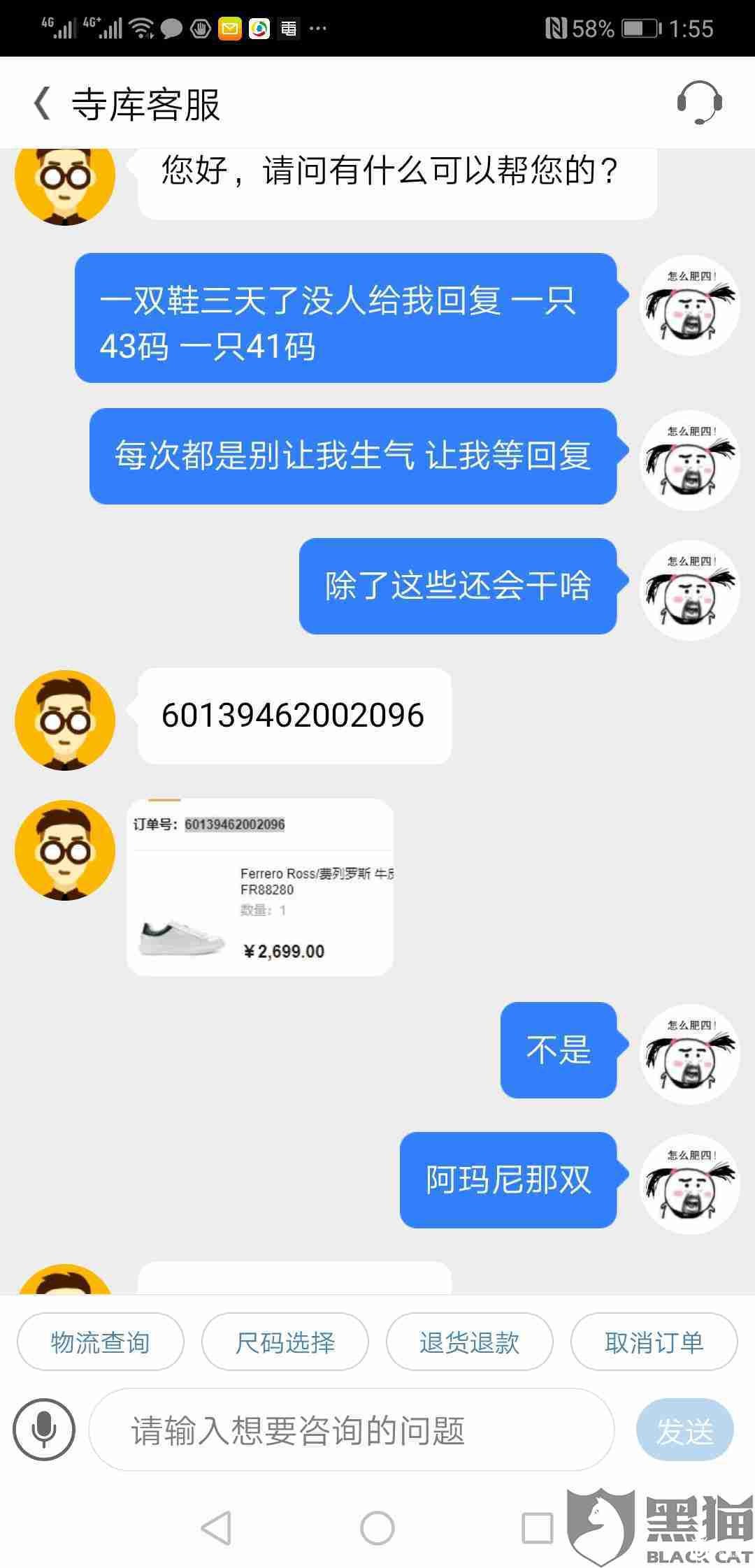The image size is (755, 1568).
Task: Select 取消订单 quick action
Action: coord(654,1342)
